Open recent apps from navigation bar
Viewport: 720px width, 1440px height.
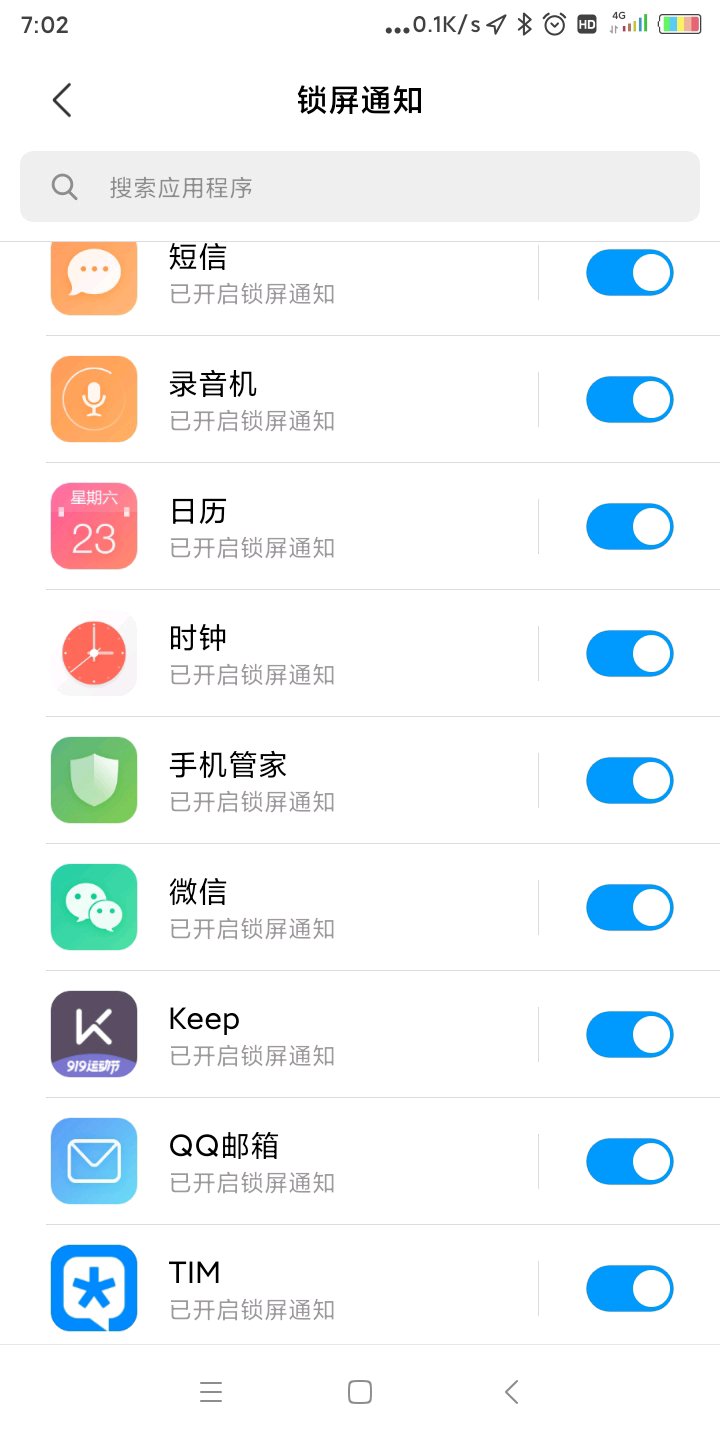211,1392
